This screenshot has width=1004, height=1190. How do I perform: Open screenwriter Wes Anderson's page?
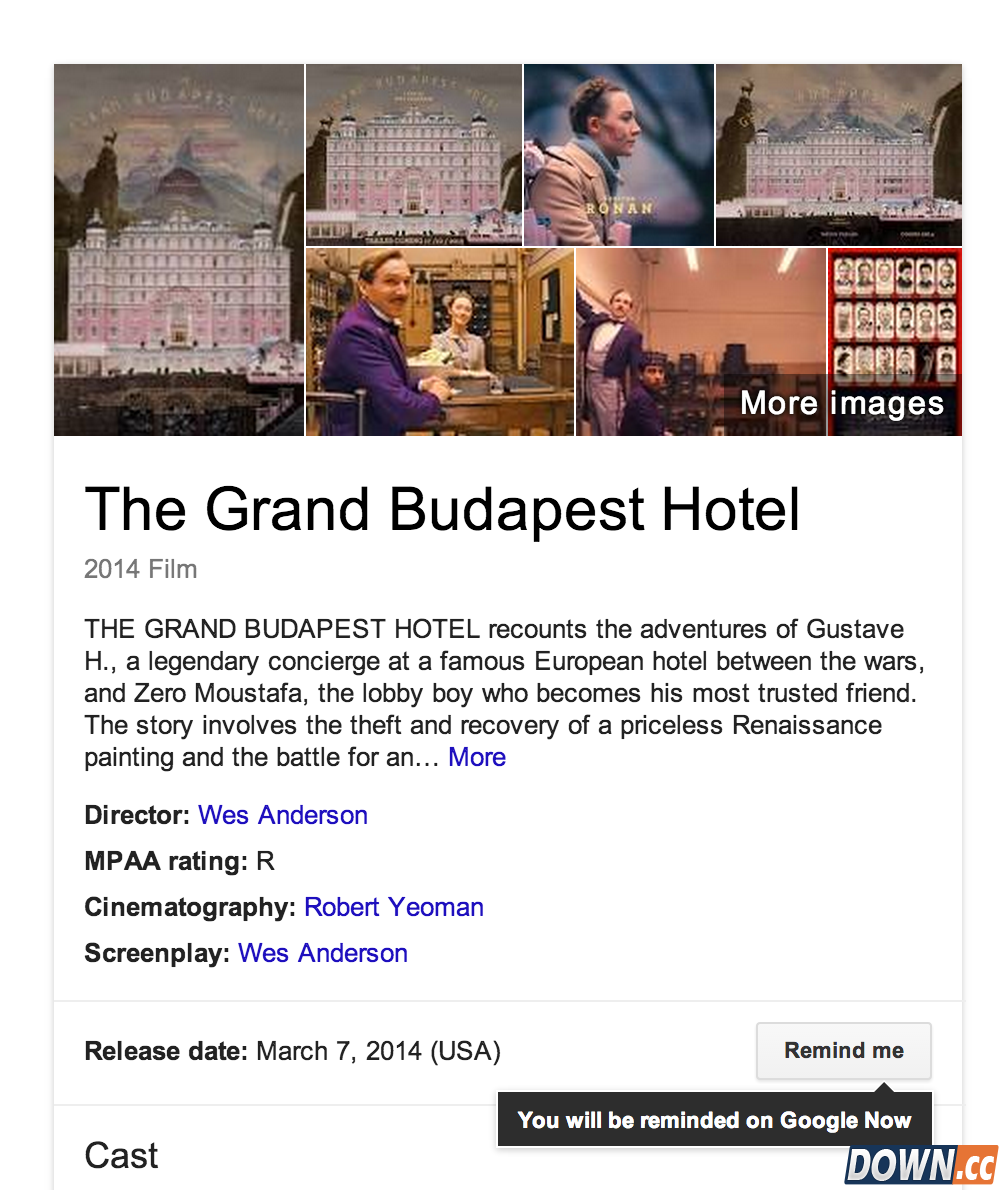click(x=322, y=953)
